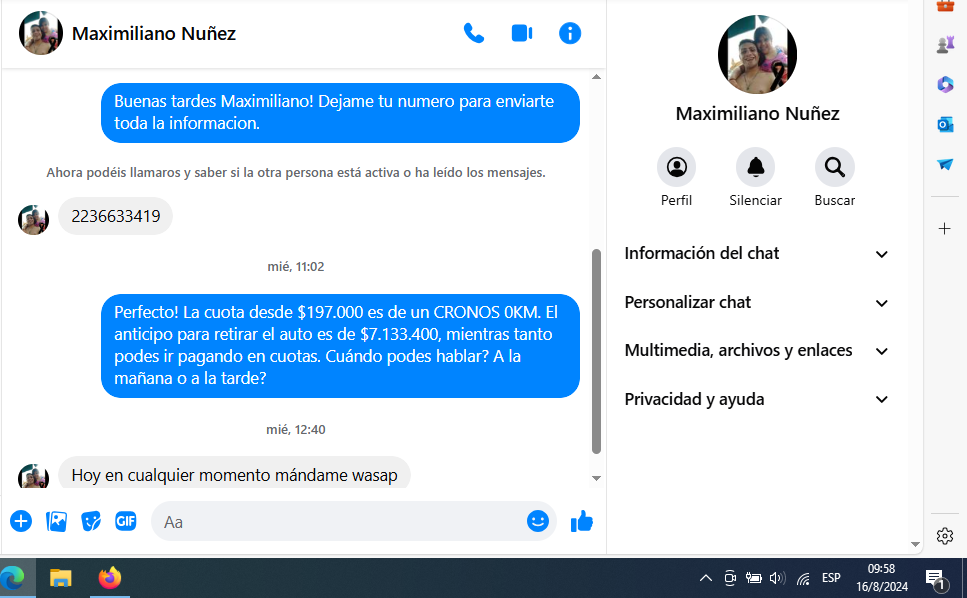Viewport: 967px width, 598px height.
Task: Choose a sticker to send
Action: [x=91, y=521]
